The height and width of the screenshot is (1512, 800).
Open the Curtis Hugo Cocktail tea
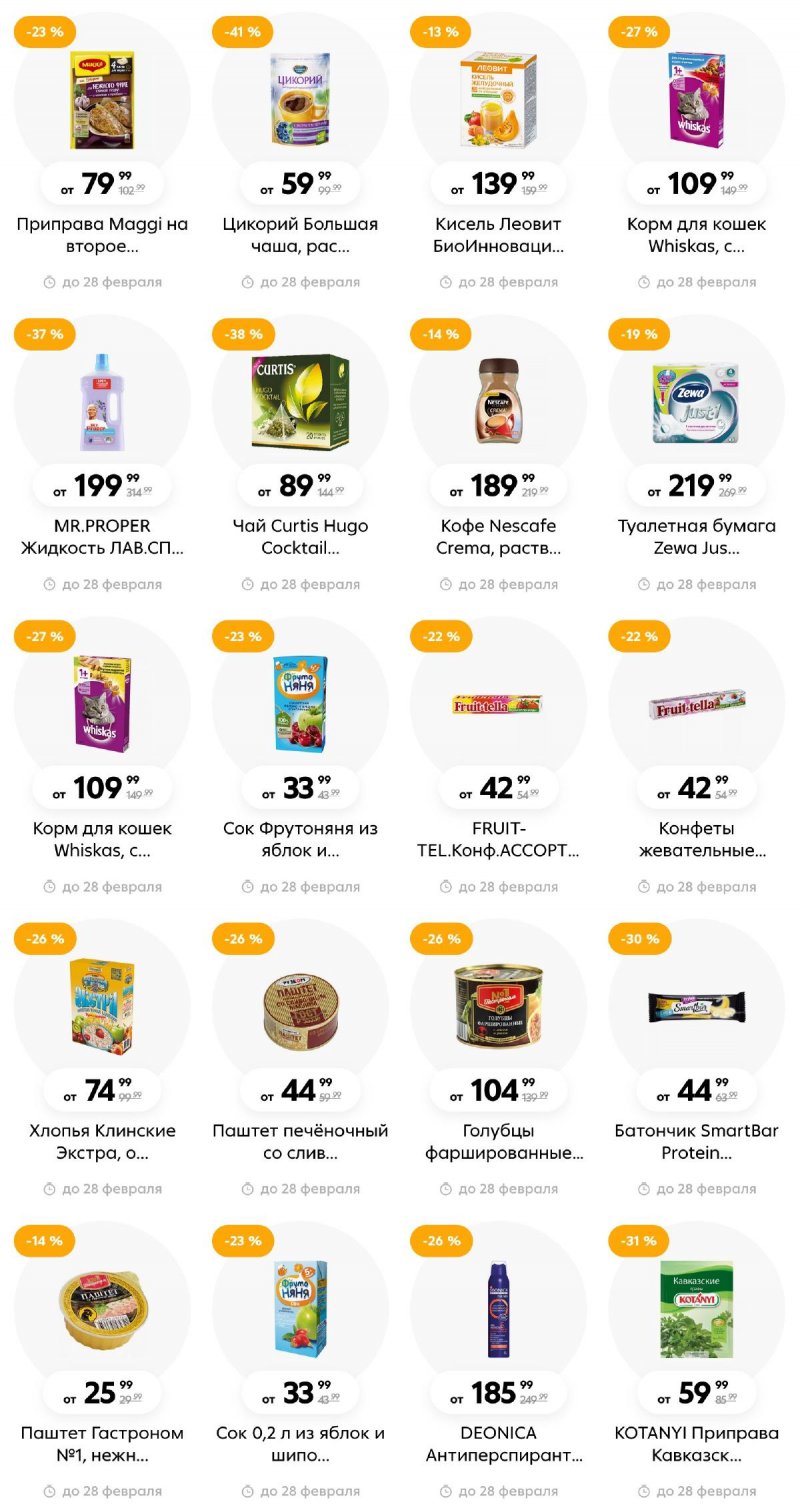pyautogui.click(x=300, y=402)
